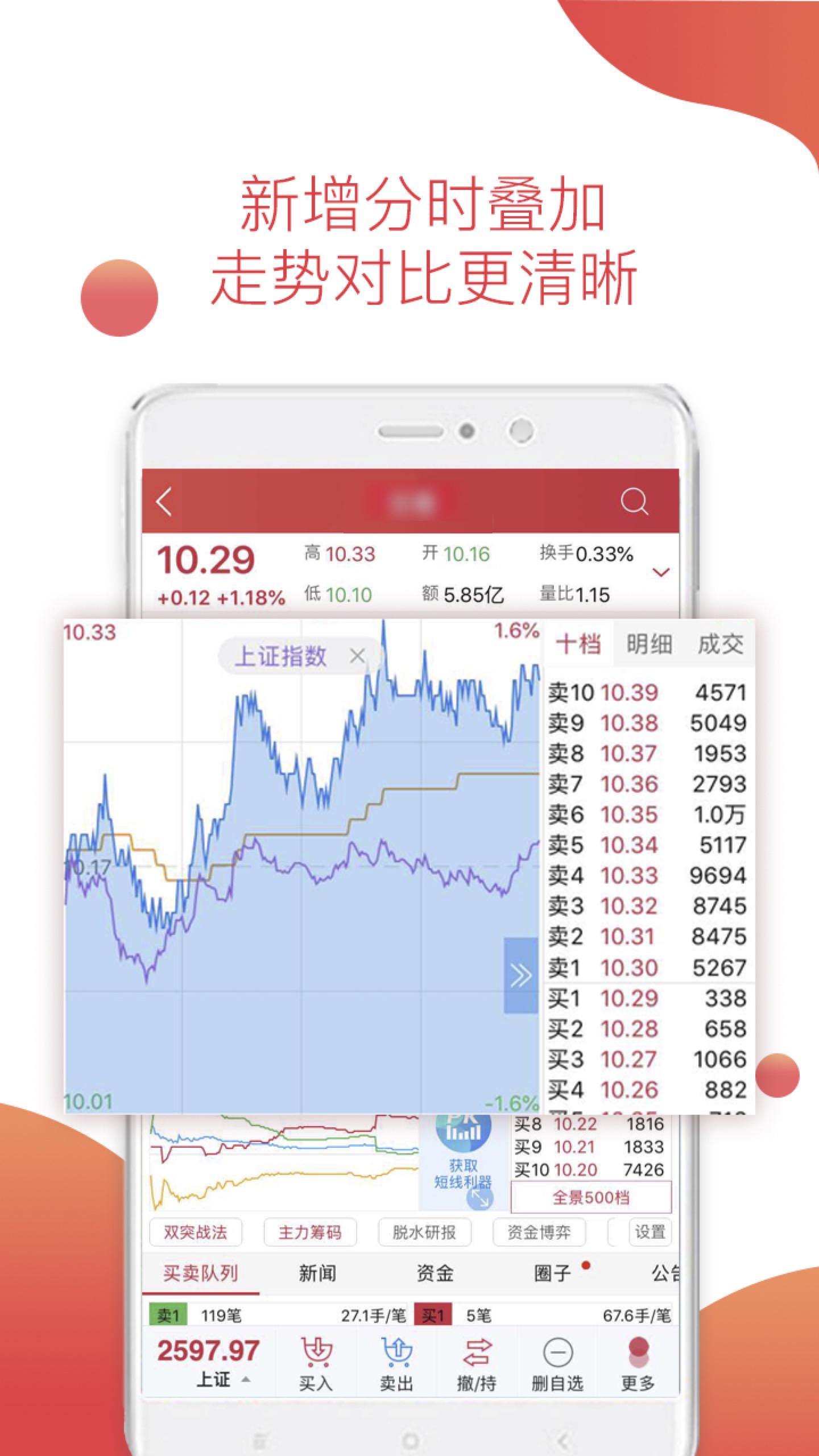Screen dimensions: 819x1456
Task: Tap the back arrow in the title bar
Action: 163,500
